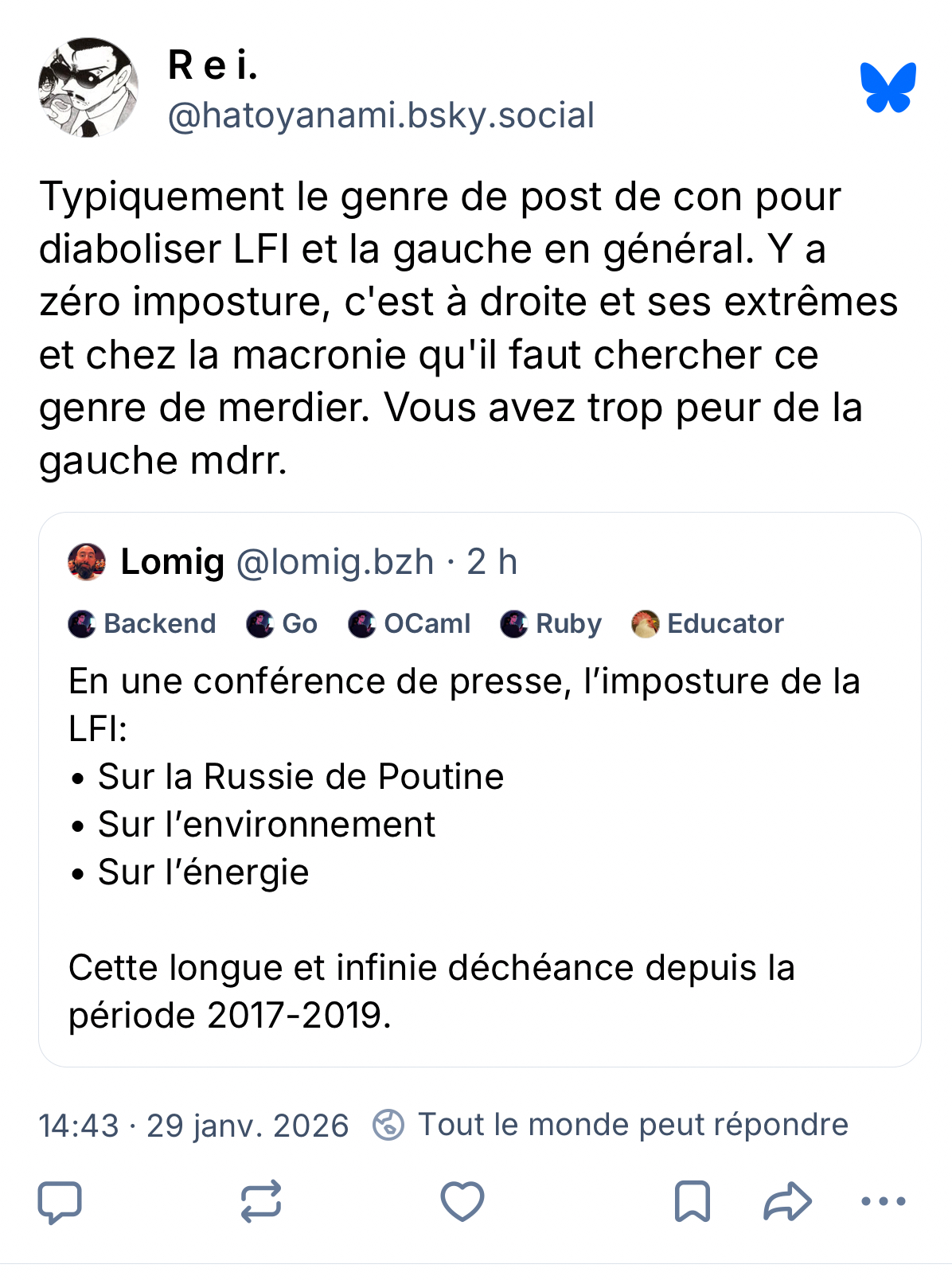This screenshot has height=1280, width=952.
Task: Show who can reply: Tout le monde peut répondre
Action: (x=611, y=1125)
